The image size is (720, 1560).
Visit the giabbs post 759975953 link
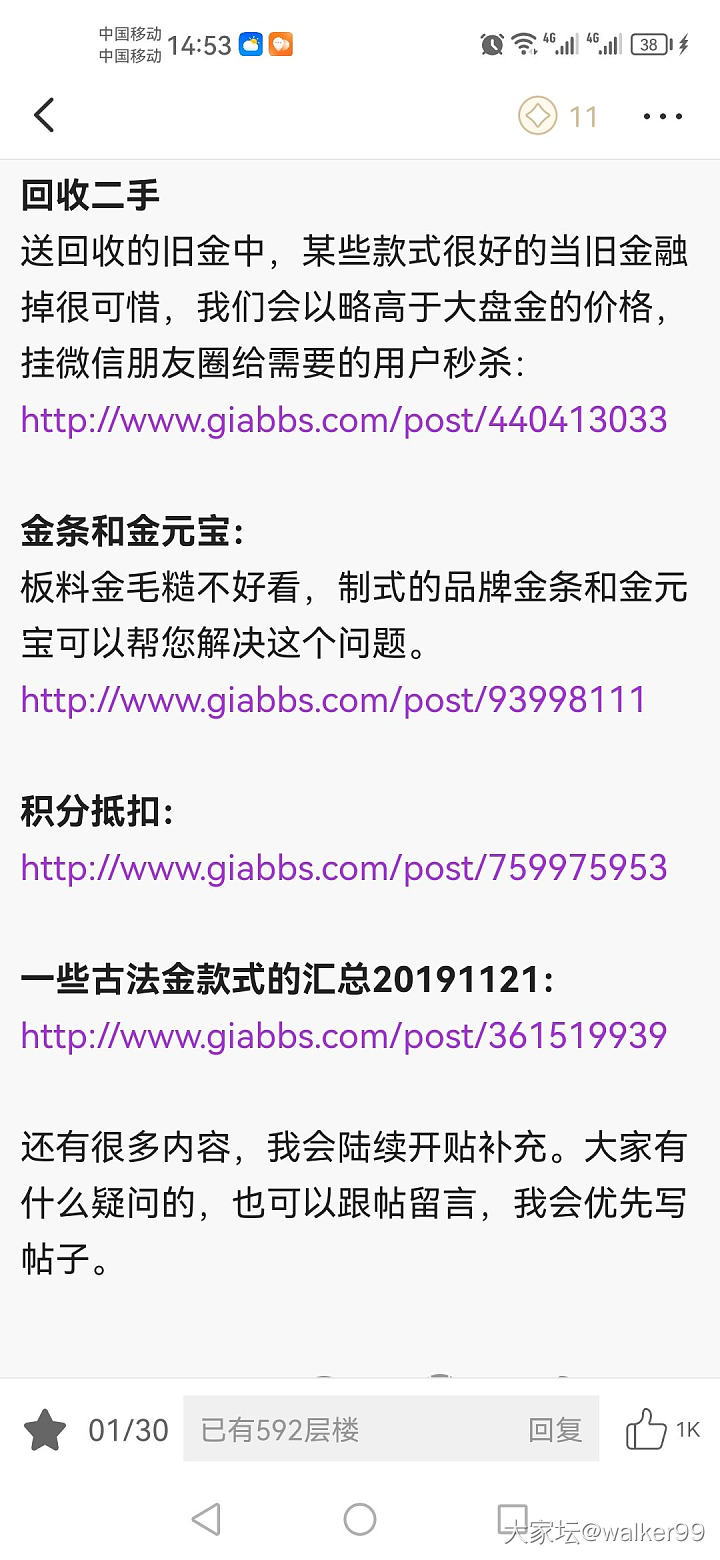click(344, 867)
